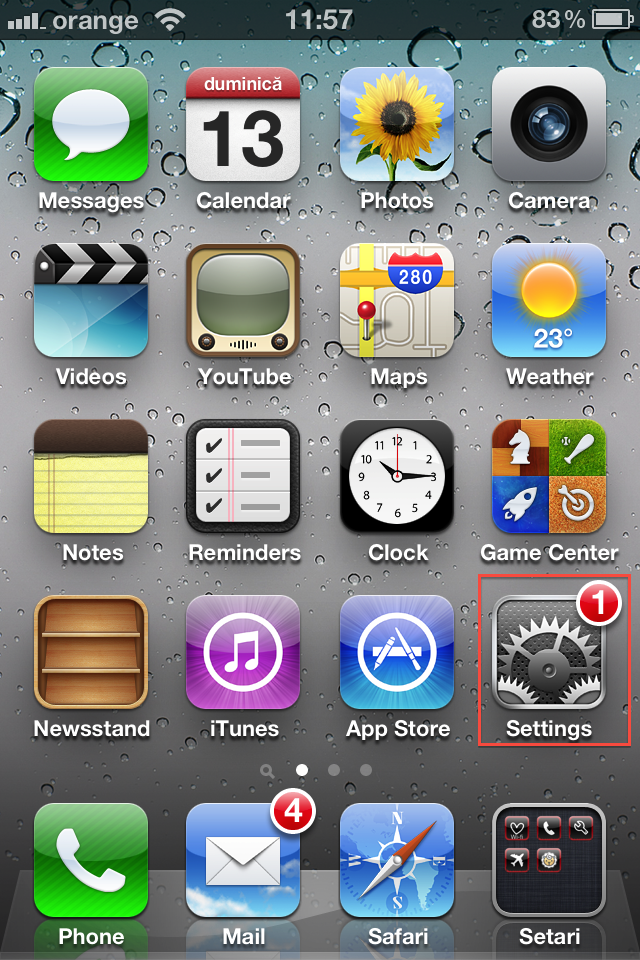The height and width of the screenshot is (960, 640).
Task: Launch YouTube
Action: [x=243, y=301]
